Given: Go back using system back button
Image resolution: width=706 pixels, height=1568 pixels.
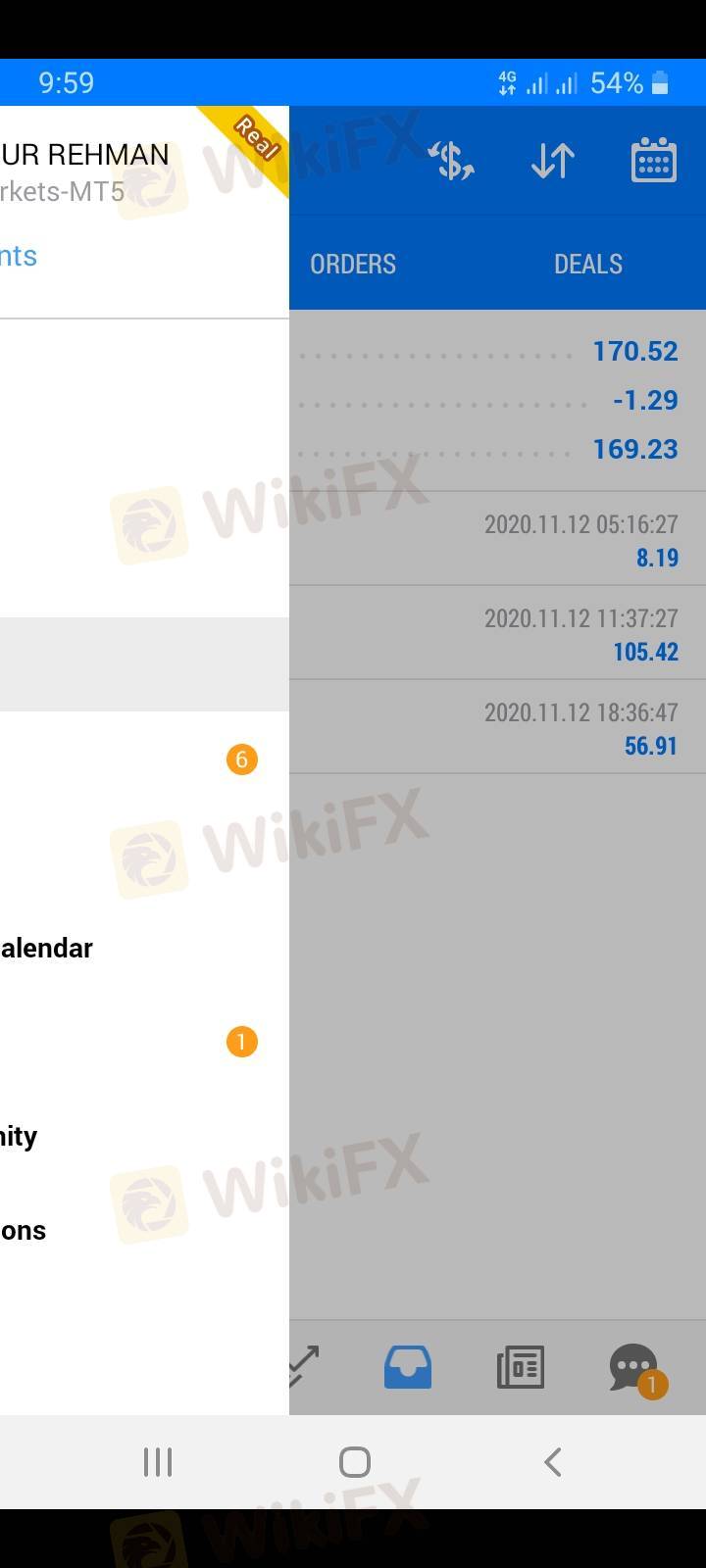Looking at the screenshot, I should point(552,1462).
